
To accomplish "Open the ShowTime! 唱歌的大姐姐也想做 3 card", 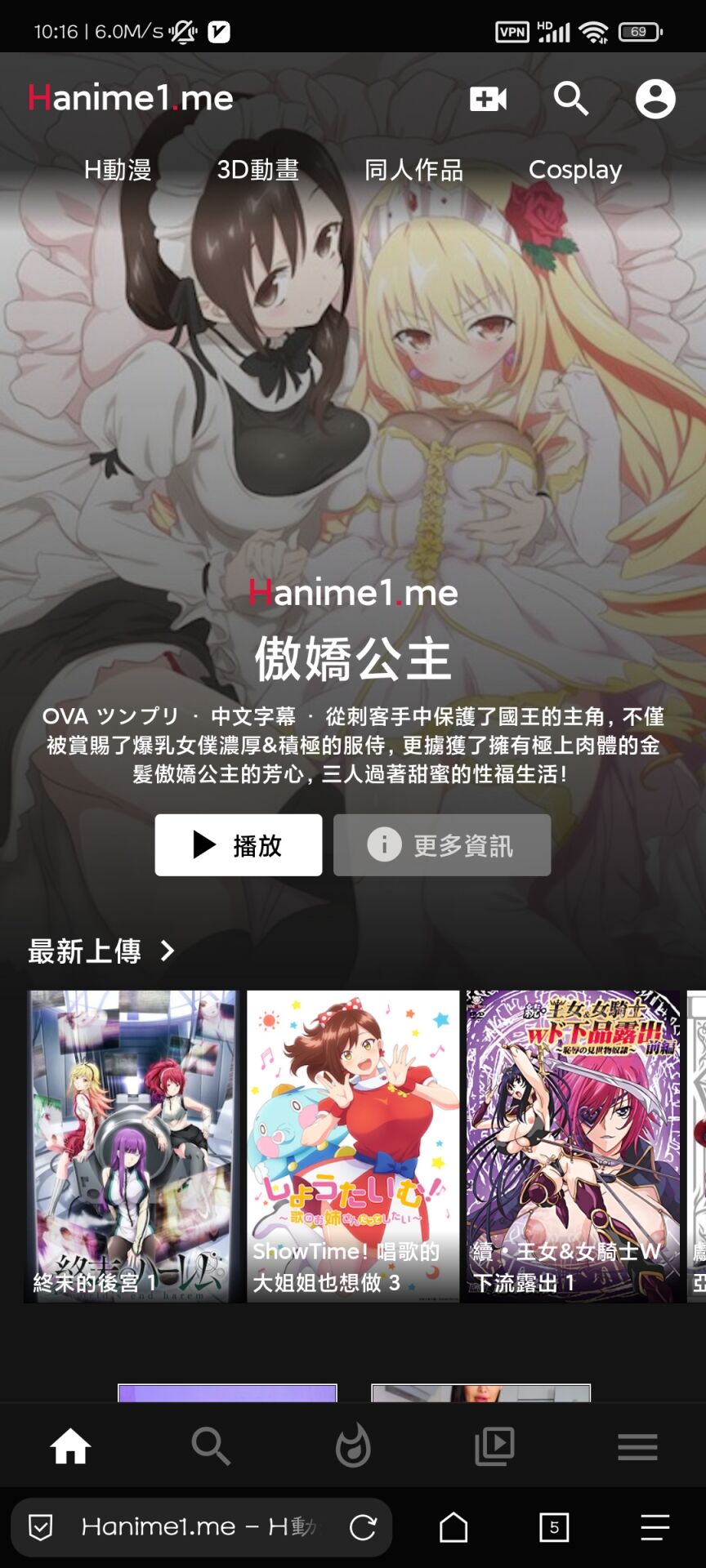I will click(x=353, y=1146).
